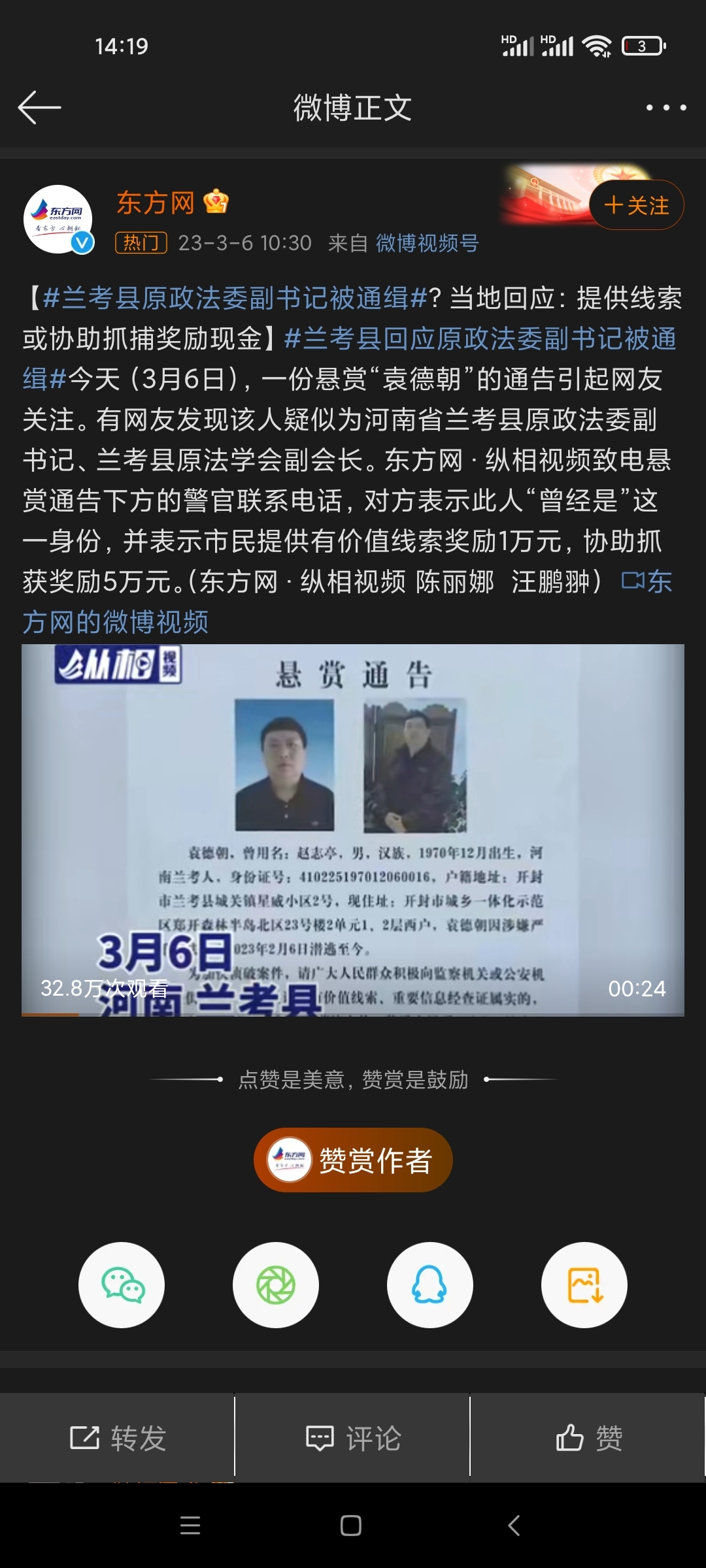Like the post with 赞
This screenshot has height=1568, width=706.
point(588,1438)
